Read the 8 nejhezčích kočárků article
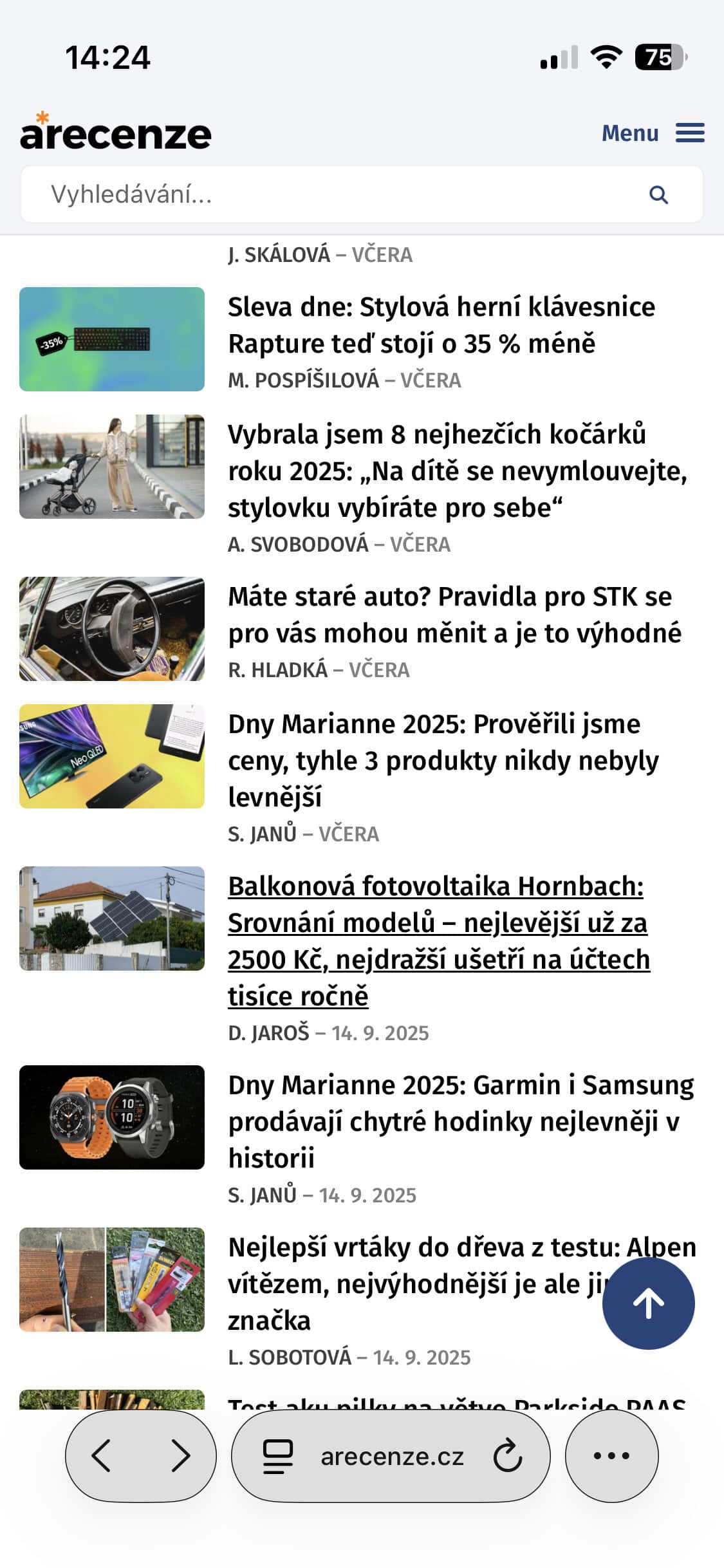 457,471
